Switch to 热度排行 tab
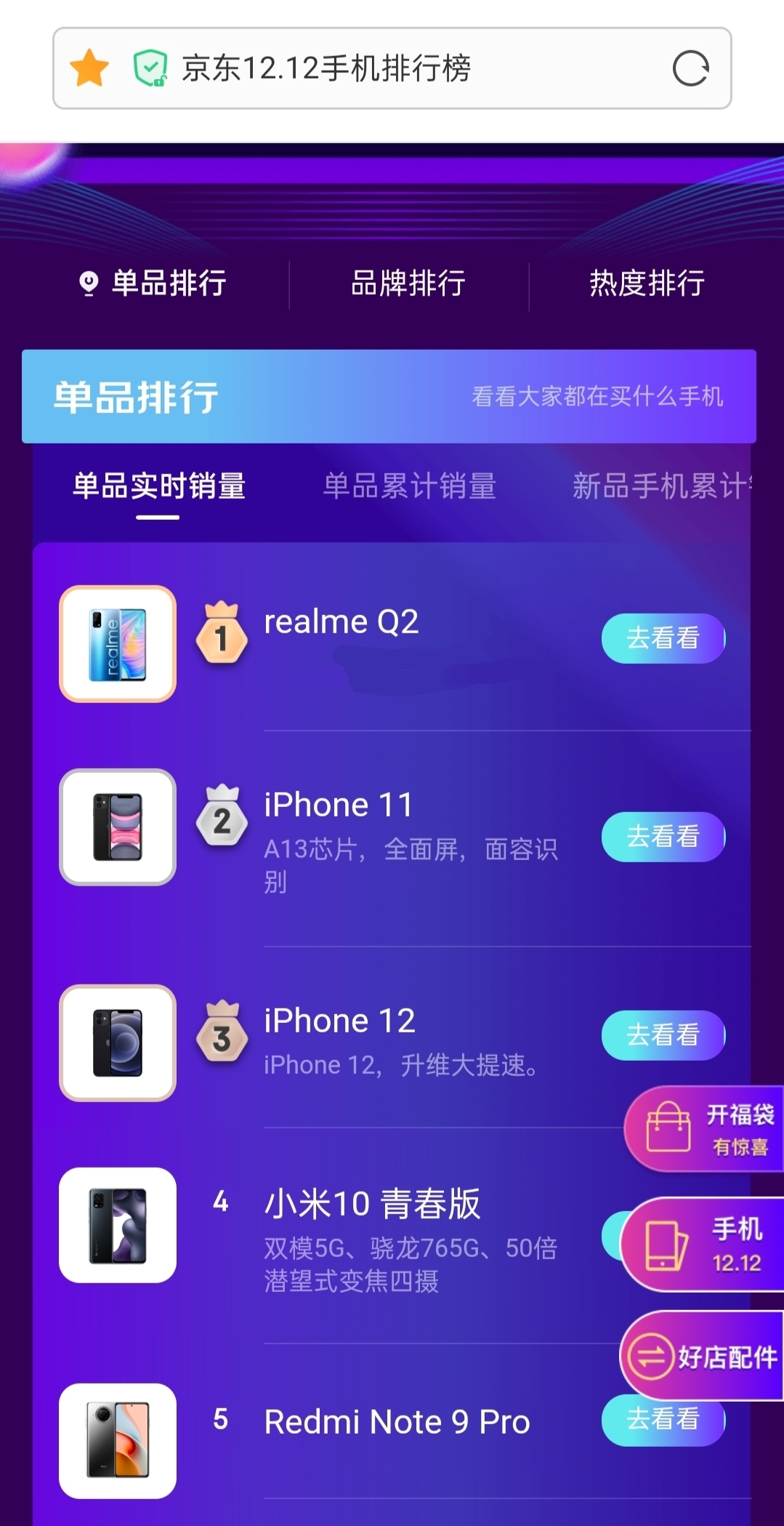Viewport: 784px width, 1526px height. click(x=647, y=283)
